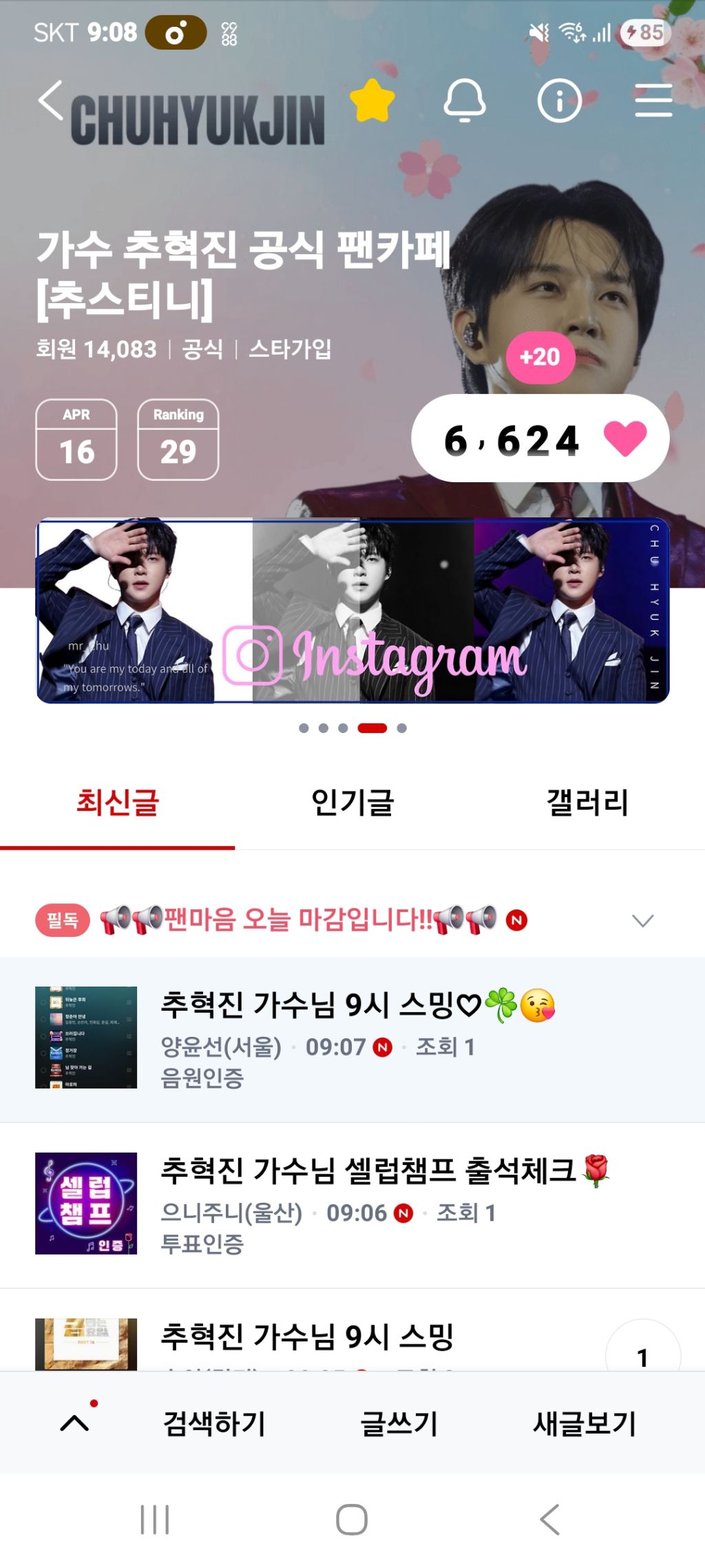Screen dimensions: 705x1568
Task: Open the Ranking 29 badge
Action: point(178,440)
